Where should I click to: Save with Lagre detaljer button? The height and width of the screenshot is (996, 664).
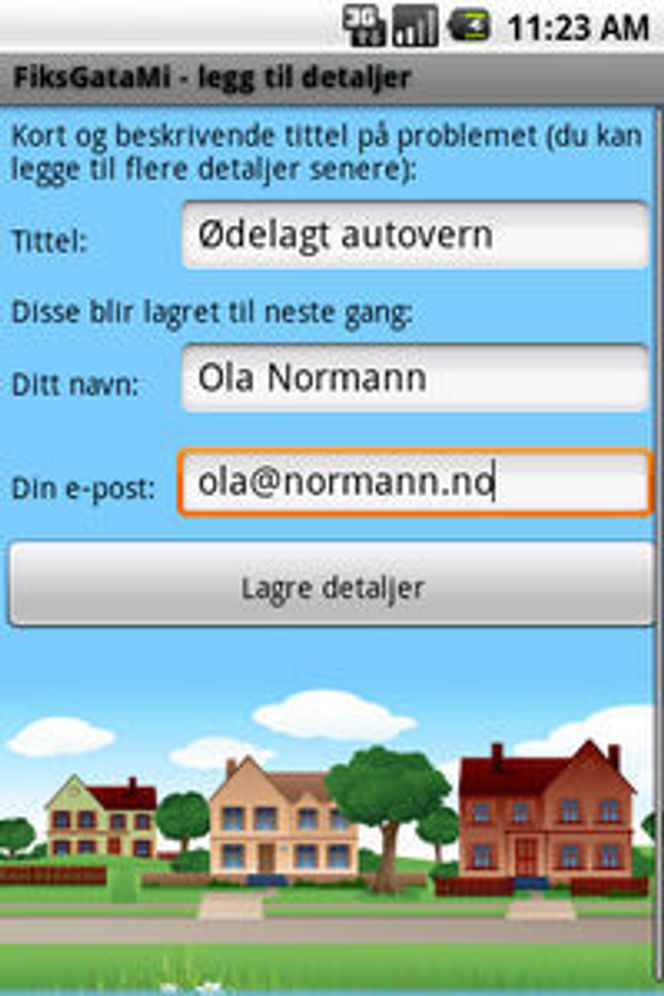click(332, 586)
